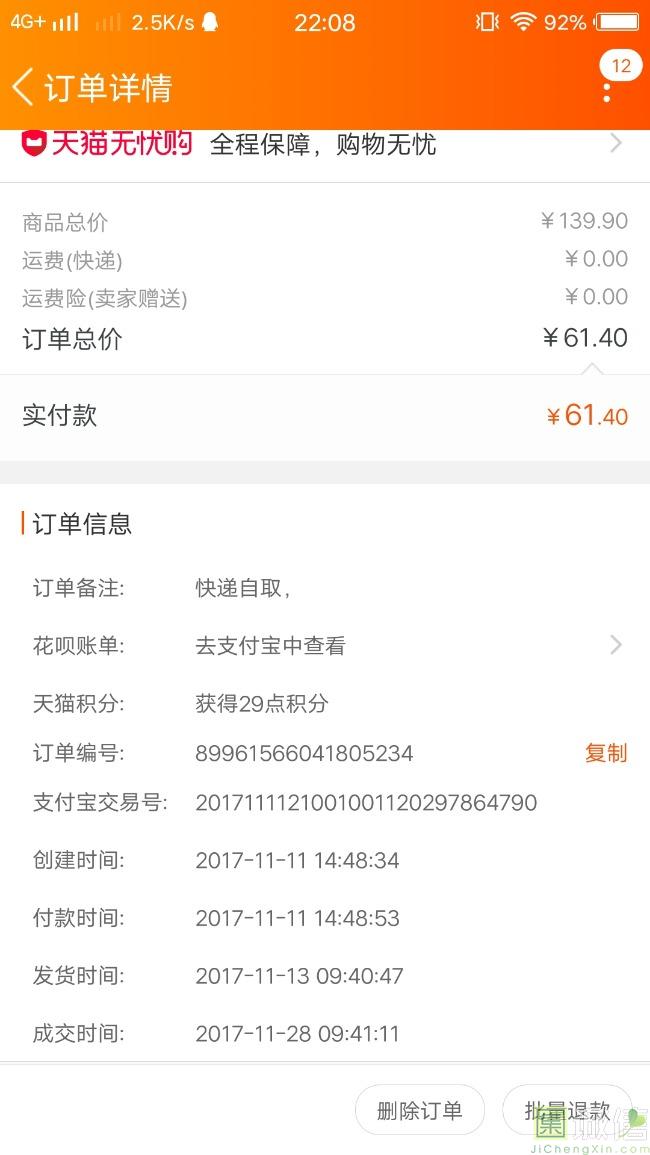Open the 天猫无忧购 guarantee row

325,144
